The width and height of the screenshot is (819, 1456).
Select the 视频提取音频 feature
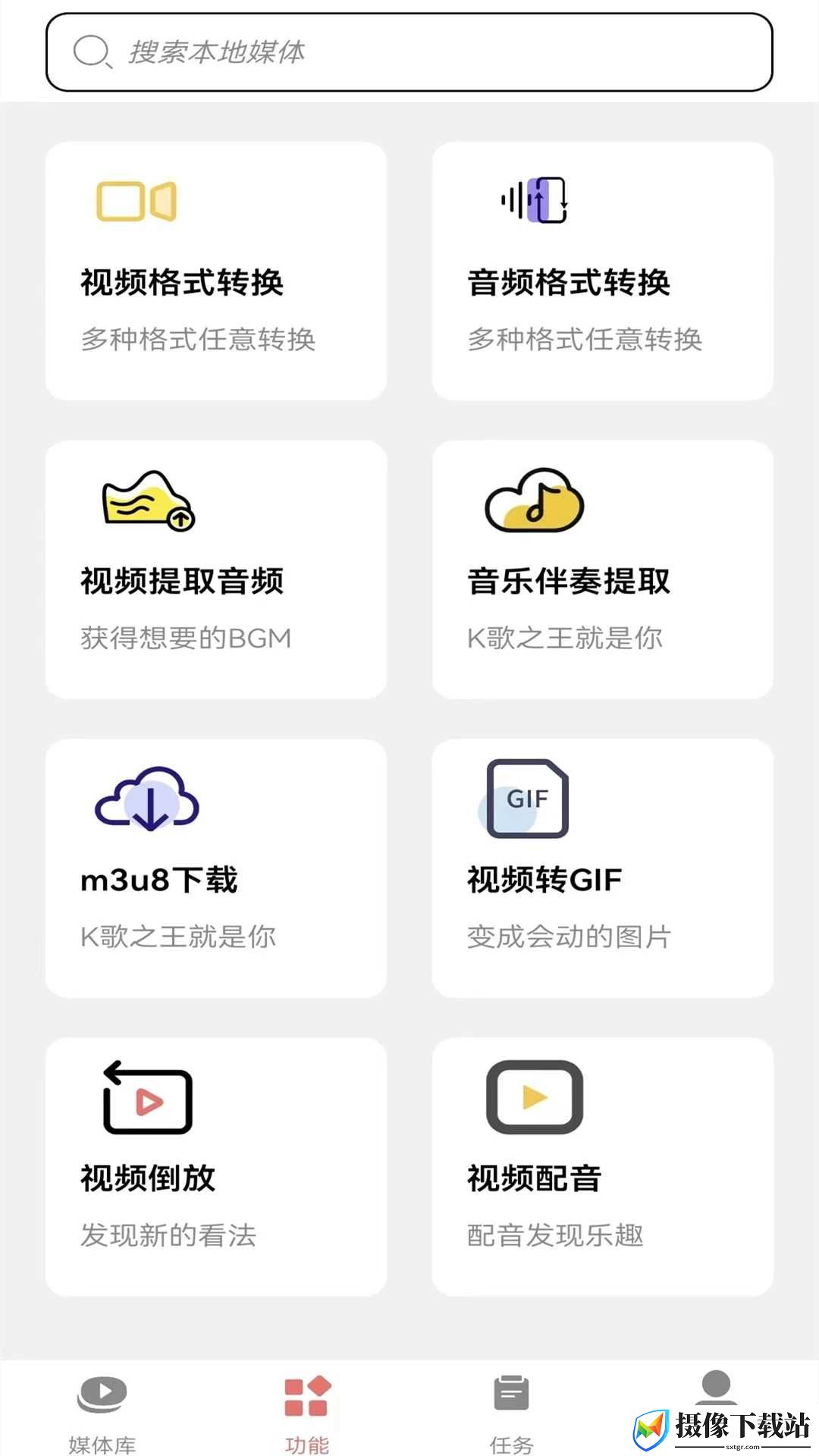pos(216,570)
